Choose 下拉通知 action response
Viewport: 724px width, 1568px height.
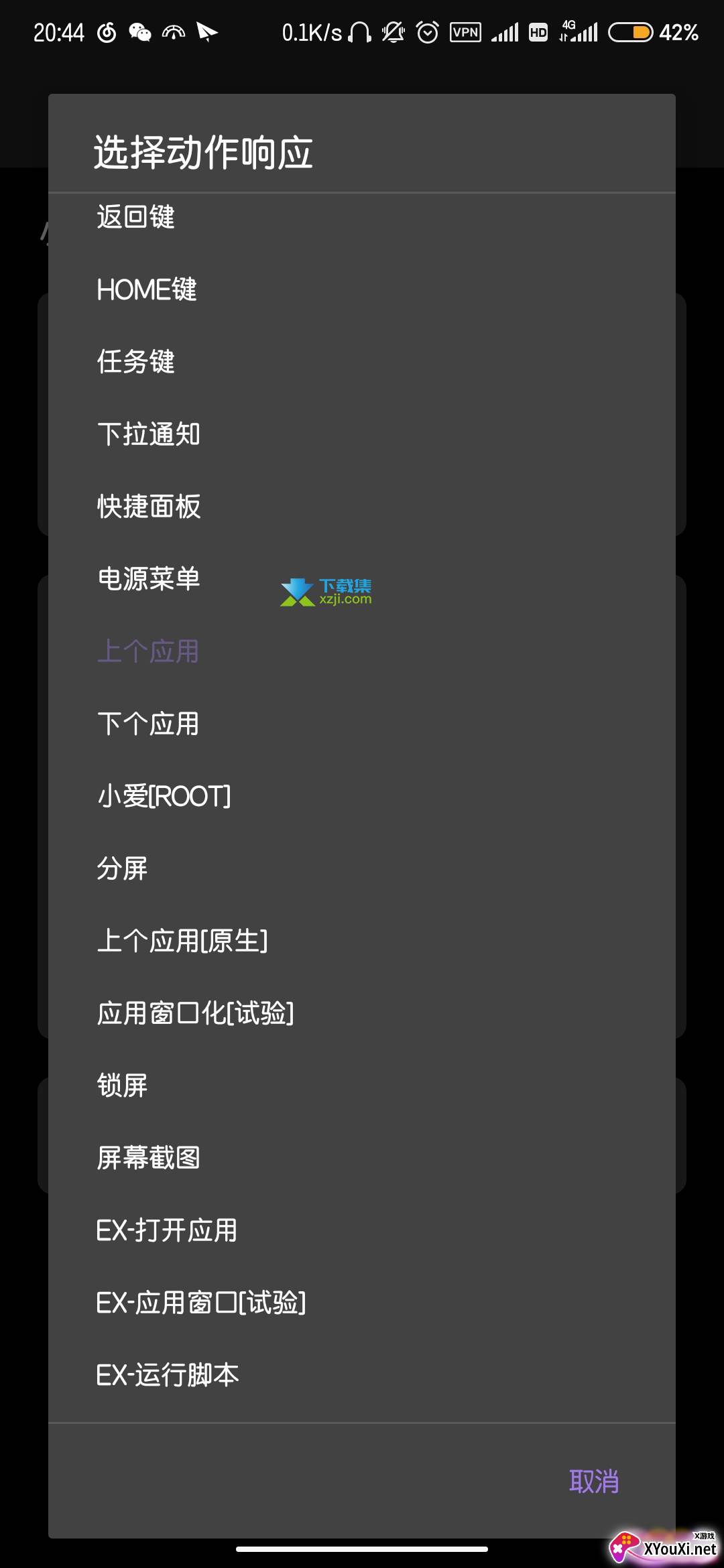(x=149, y=434)
